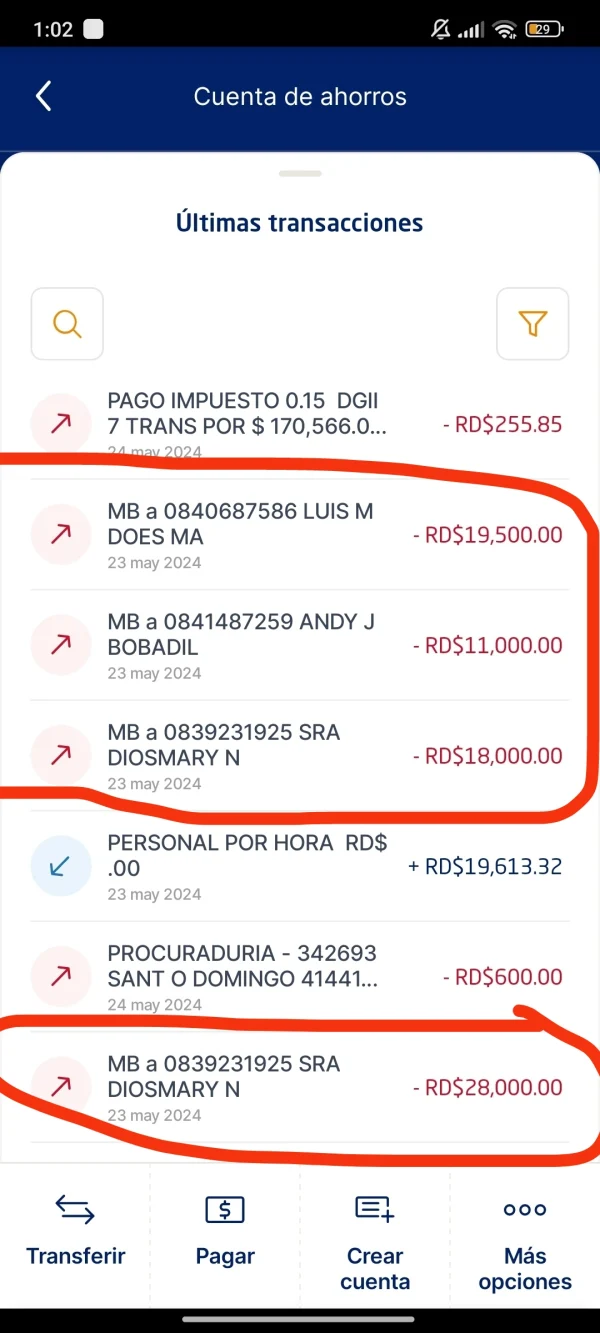Open the ANDY J BOBADIL transfer details

tap(300, 645)
